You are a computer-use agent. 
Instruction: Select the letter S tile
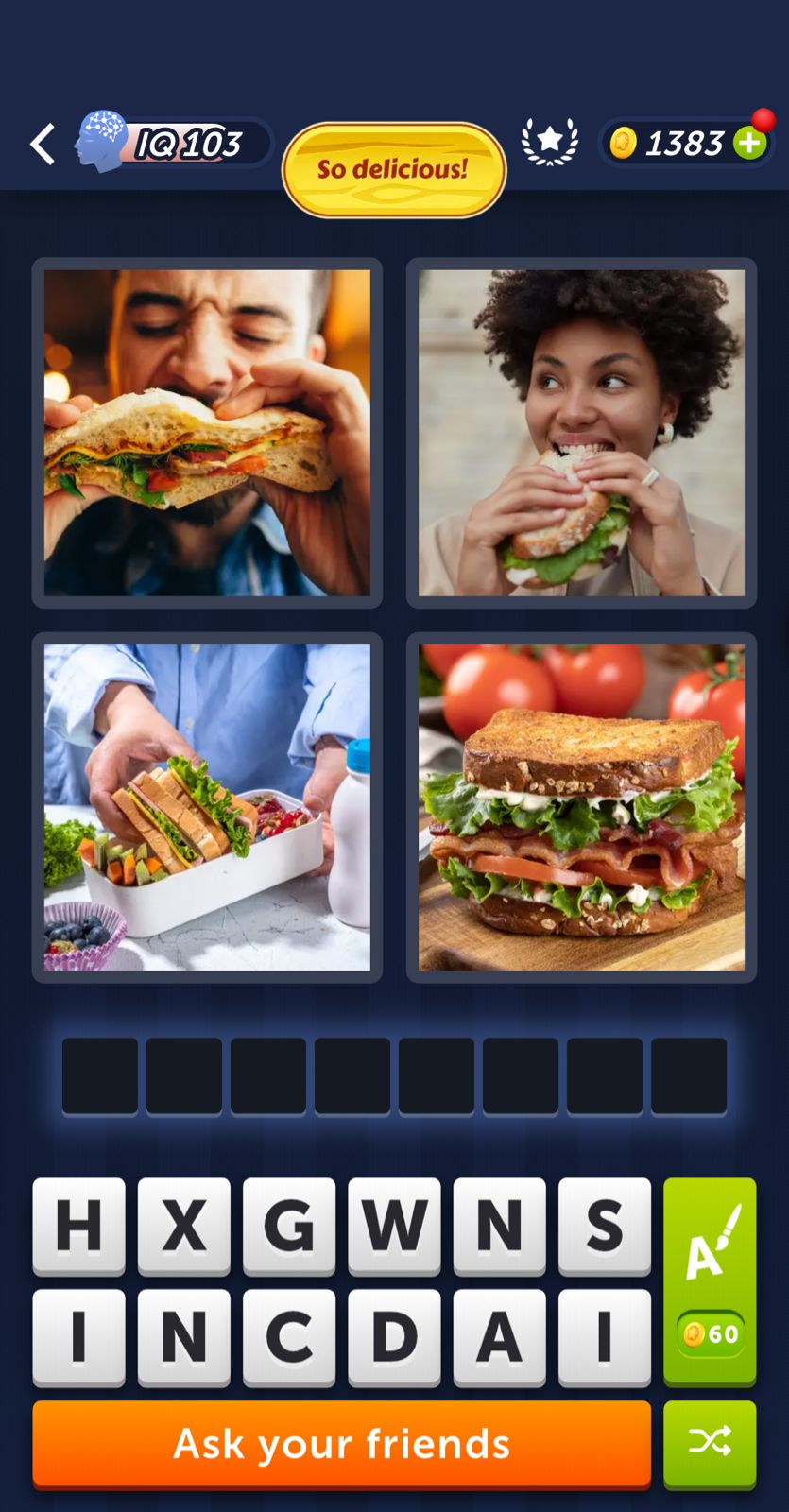coord(604,1225)
